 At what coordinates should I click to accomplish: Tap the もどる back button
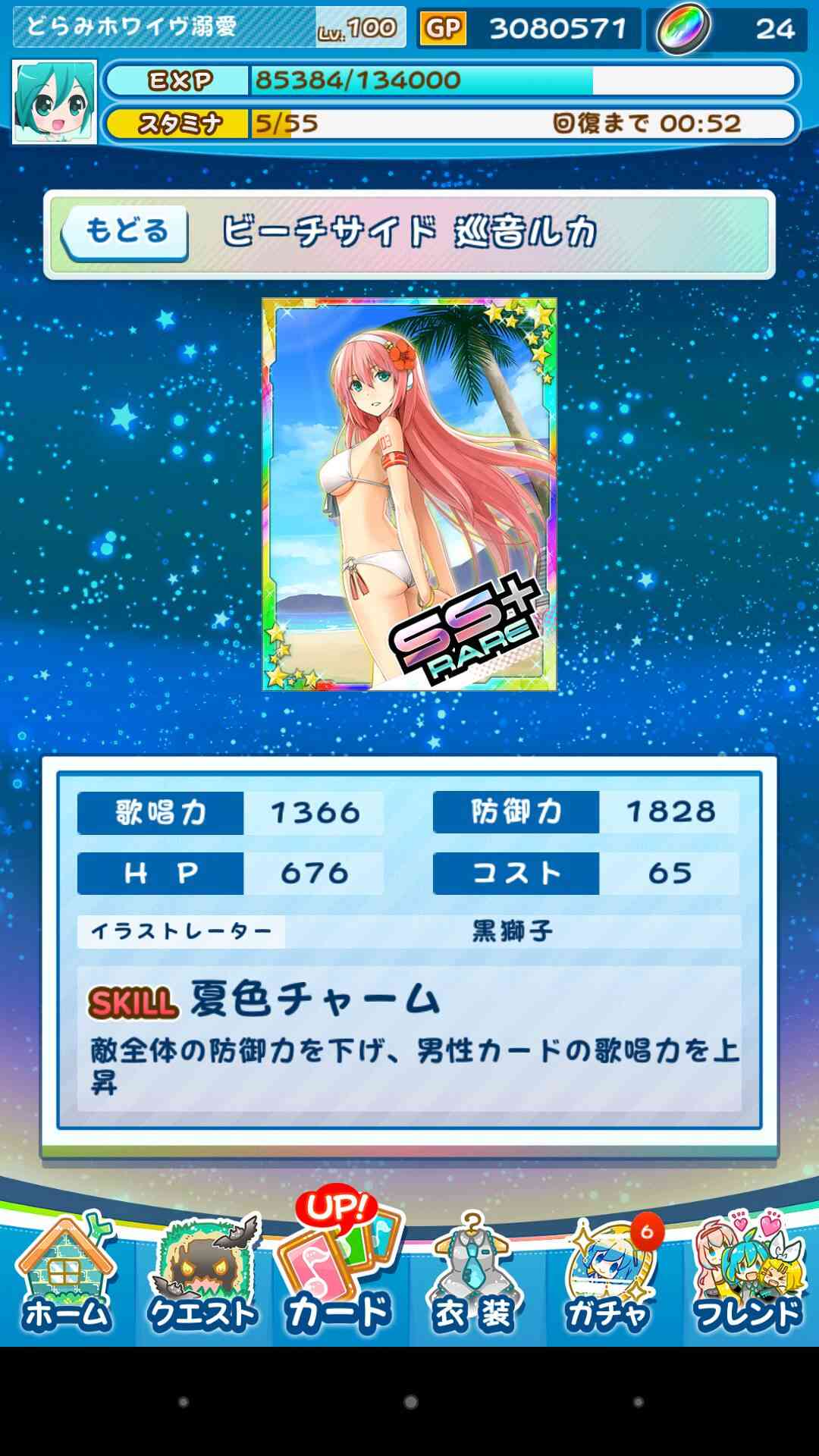[x=125, y=233]
